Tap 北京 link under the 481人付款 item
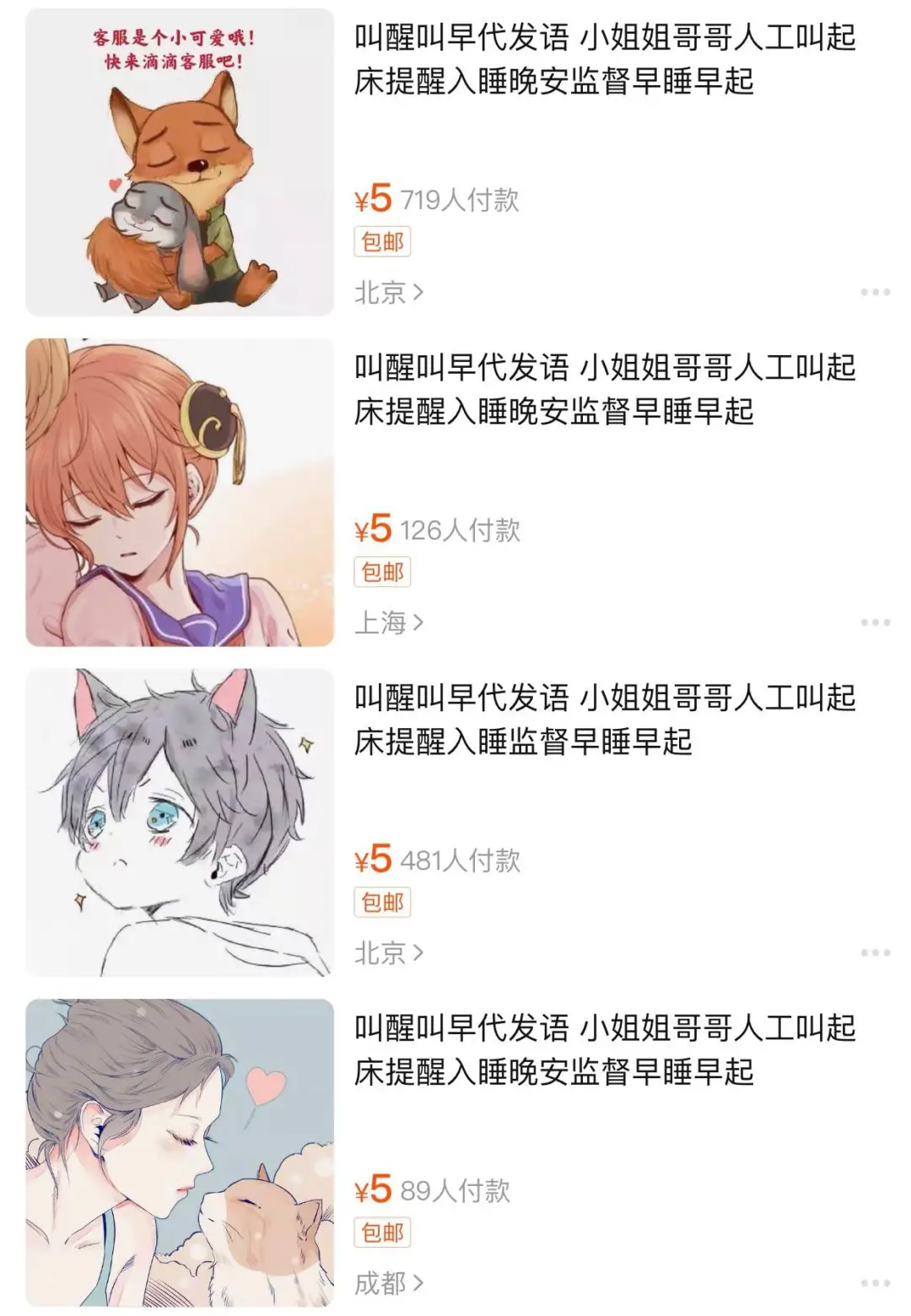Viewport: 911px width, 1316px height. (388, 953)
